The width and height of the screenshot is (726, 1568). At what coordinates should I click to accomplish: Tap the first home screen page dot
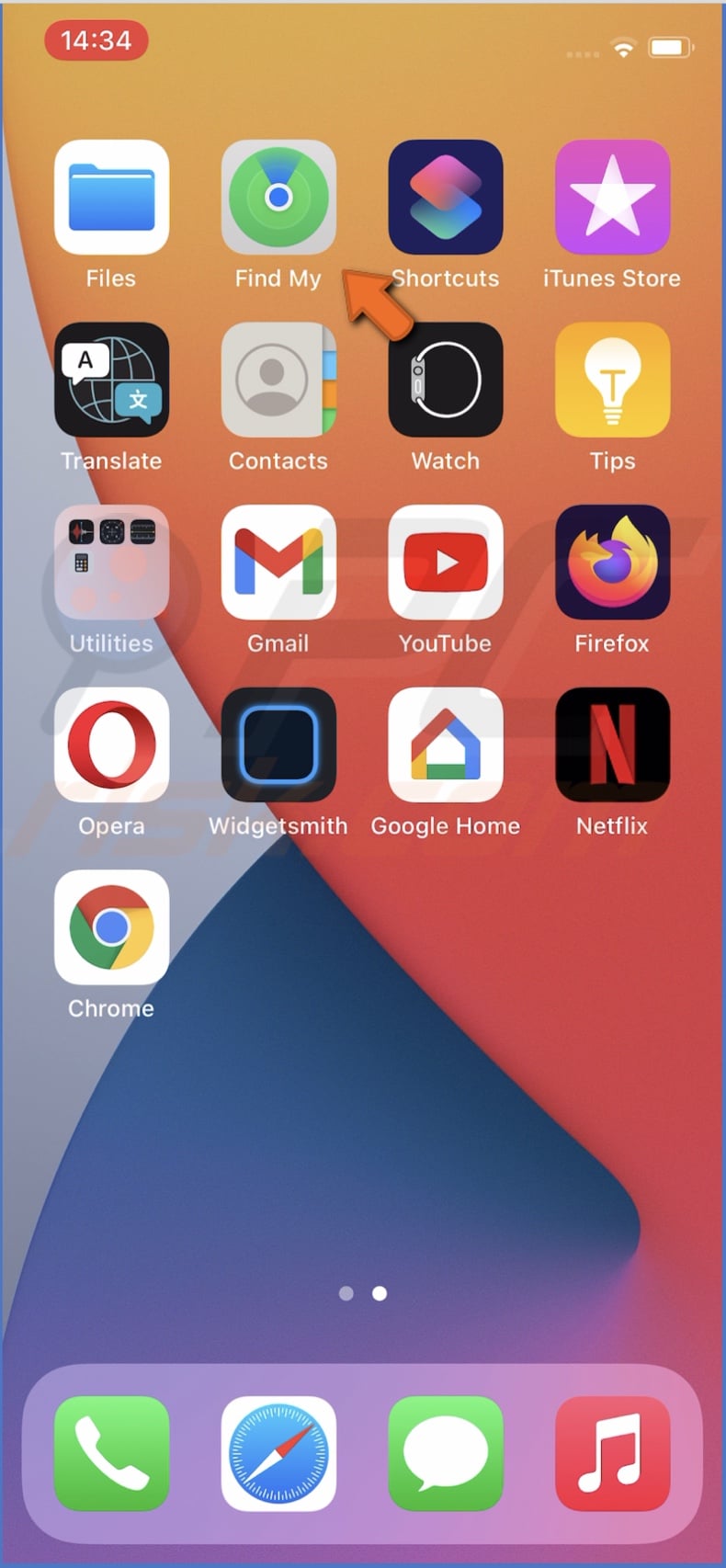(x=346, y=1293)
